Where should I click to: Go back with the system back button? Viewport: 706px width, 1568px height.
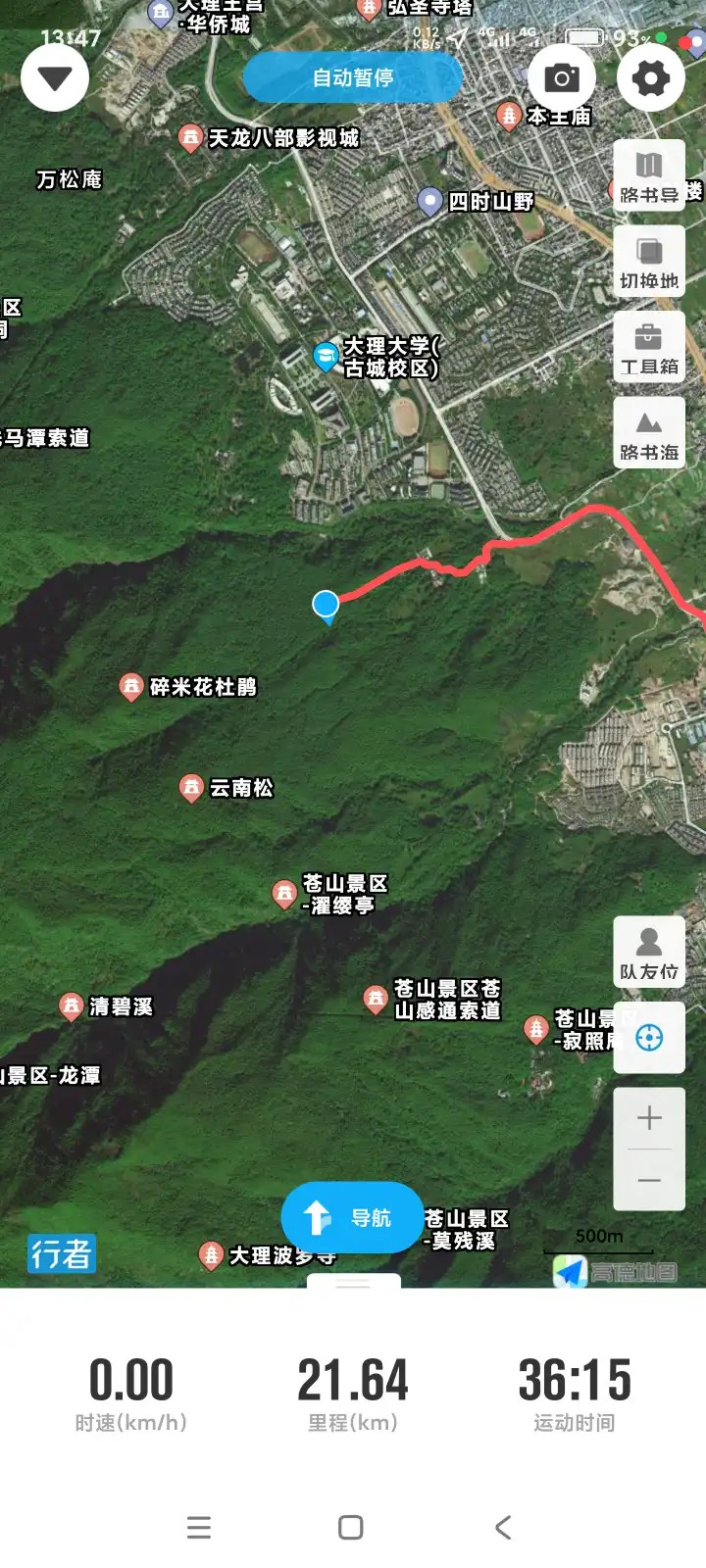(x=503, y=1527)
